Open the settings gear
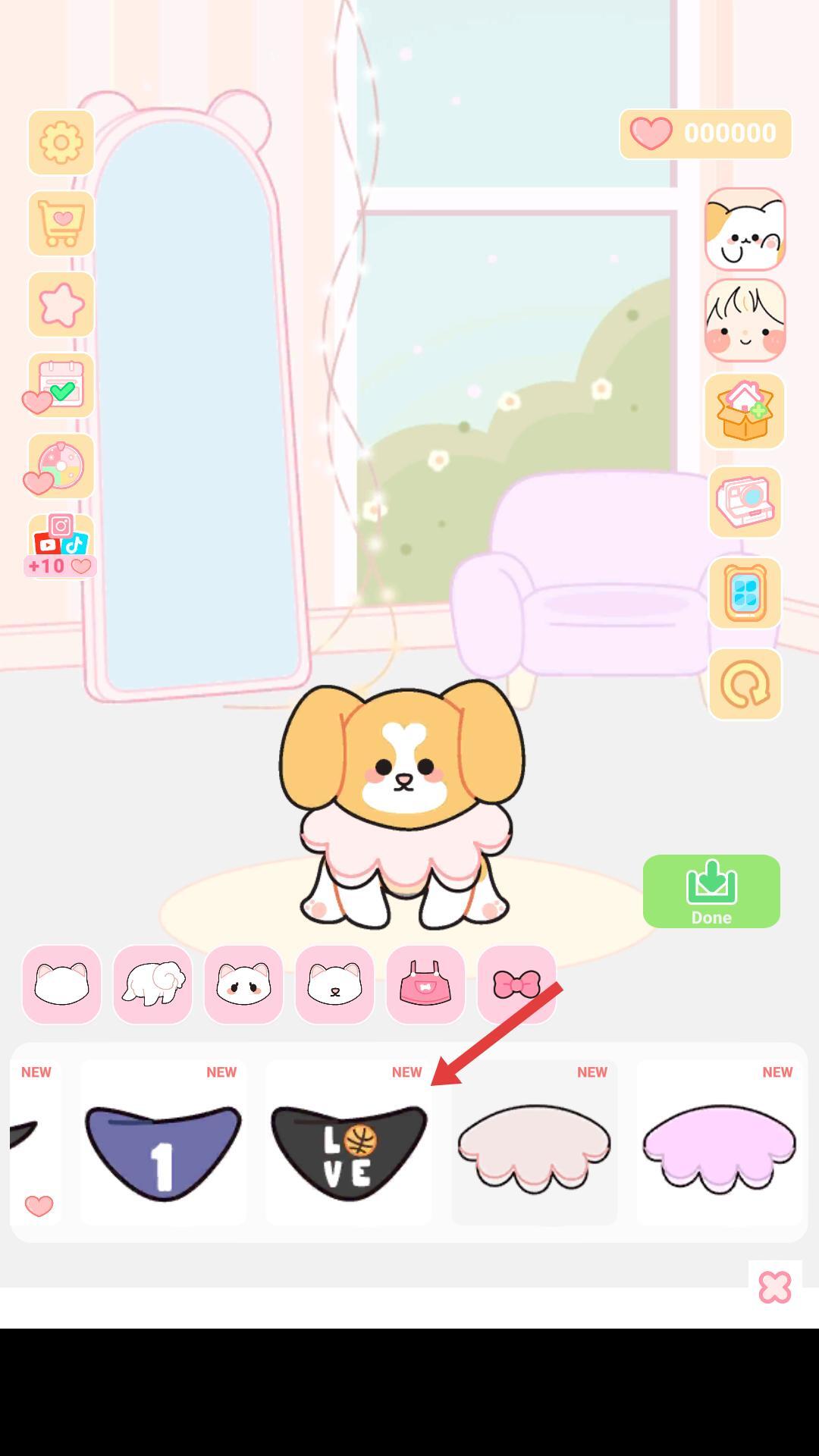Screen dimensions: 819x1456 point(61,143)
